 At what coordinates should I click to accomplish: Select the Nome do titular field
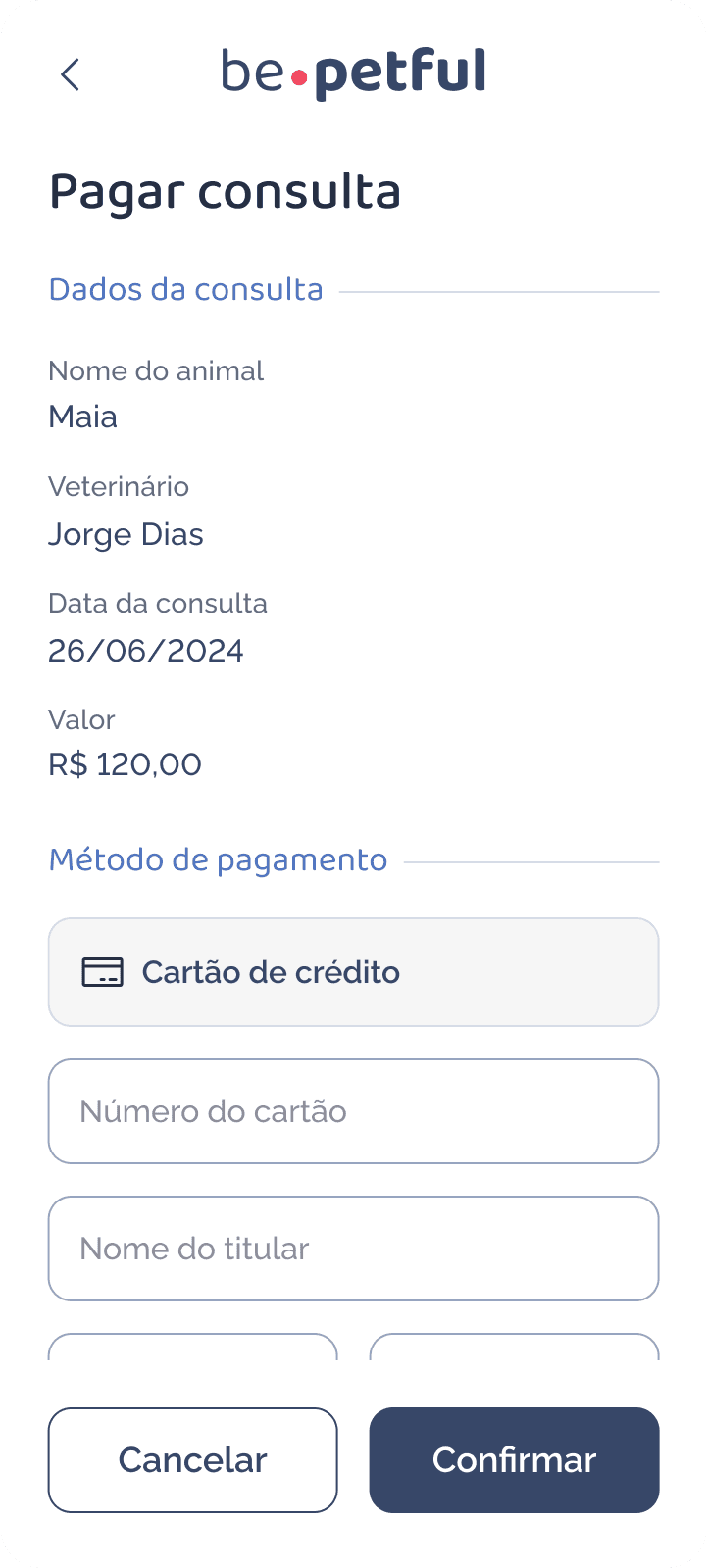[x=353, y=1249]
